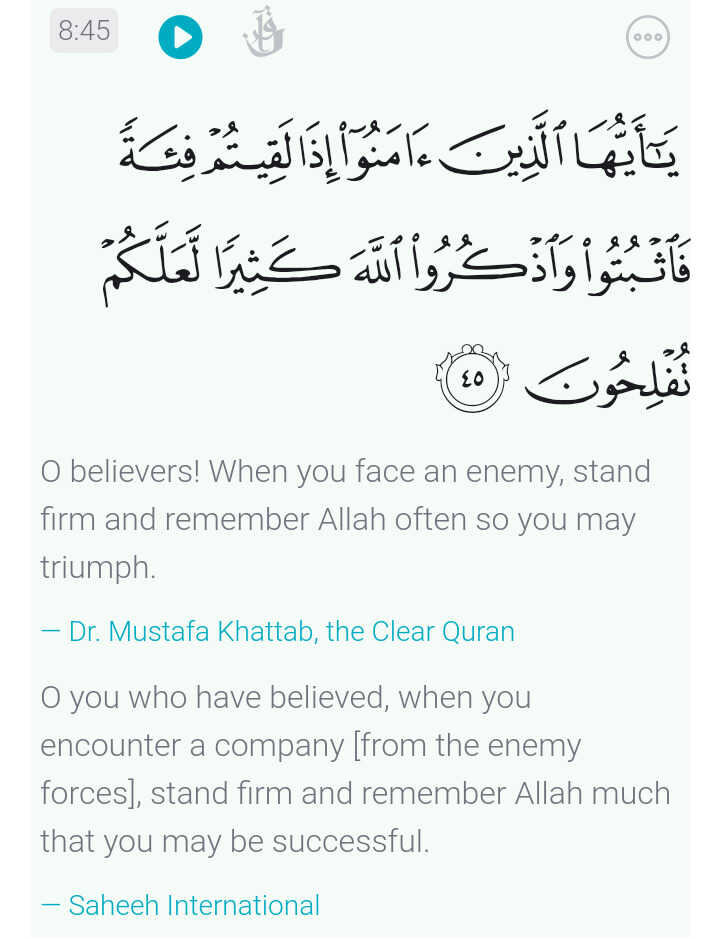Open Dr. Mustafa Khattab, the Clear Quran link
The image size is (719, 940).
(291, 632)
